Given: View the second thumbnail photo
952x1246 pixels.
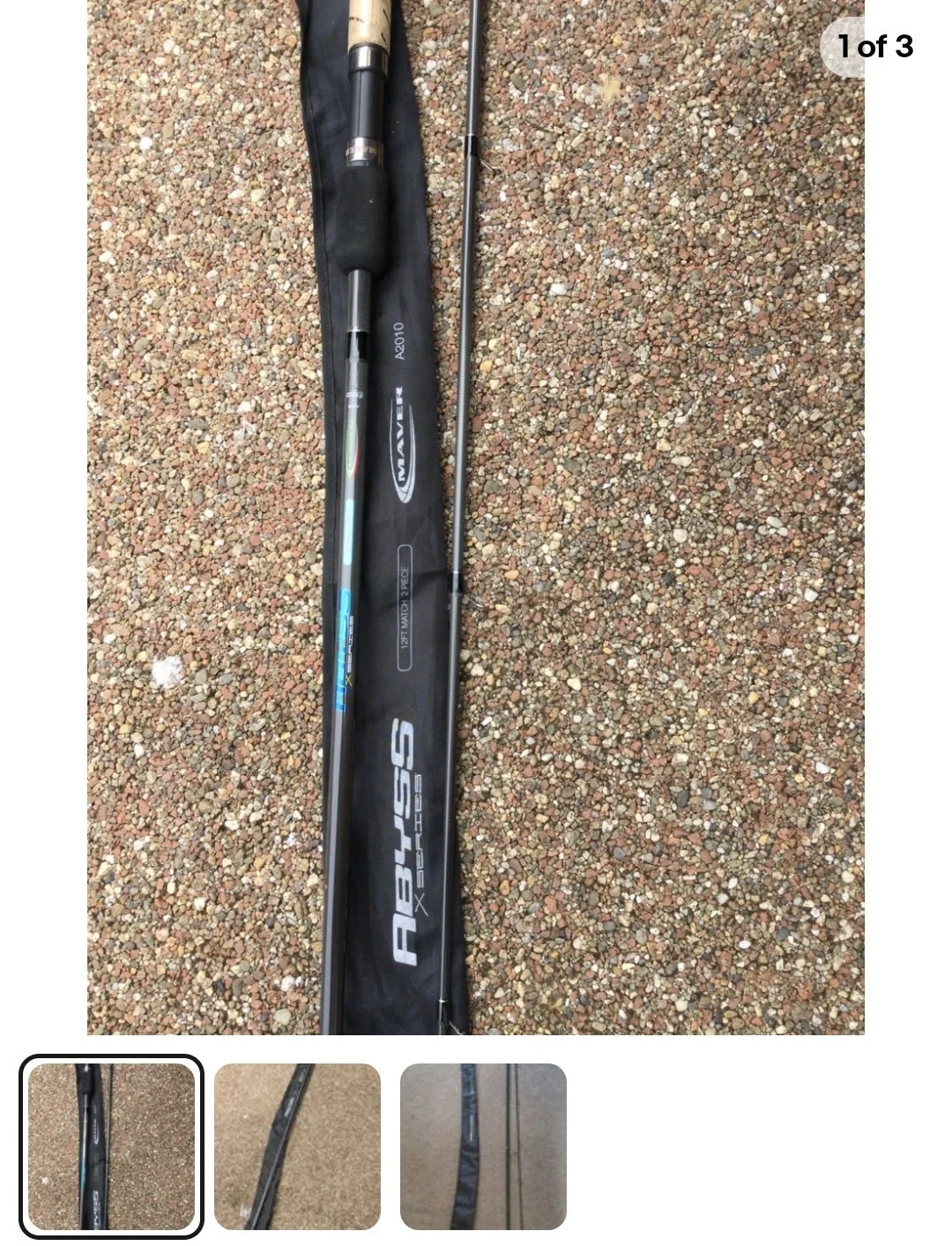Looking at the screenshot, I should (297, 1146).
